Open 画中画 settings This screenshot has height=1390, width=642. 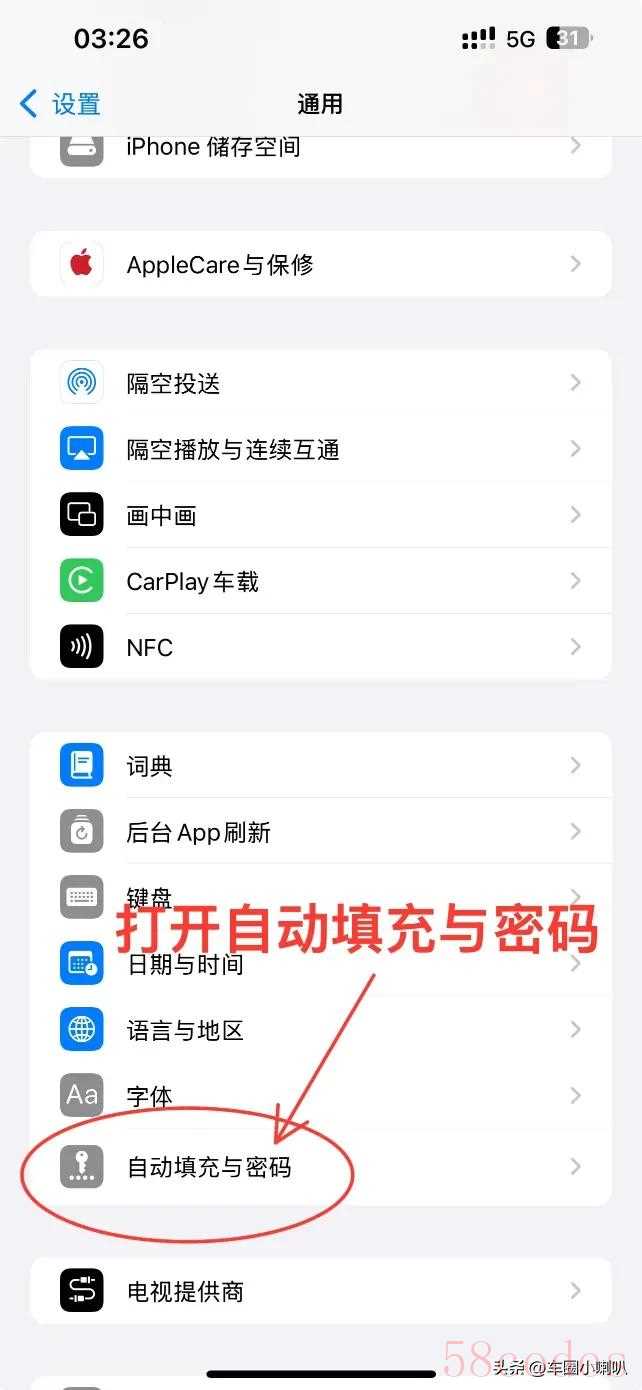click(320, 515)
